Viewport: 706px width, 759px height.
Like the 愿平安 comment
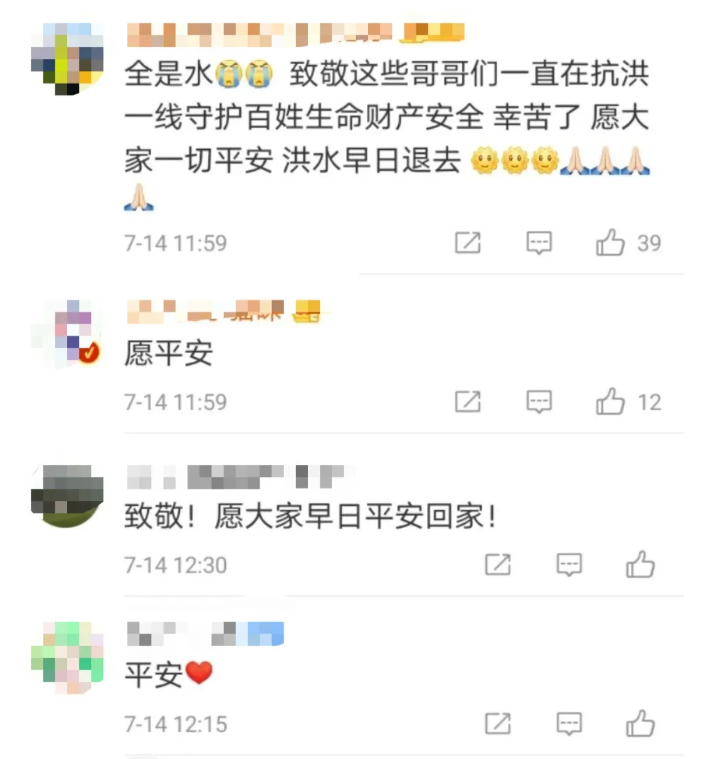(x=611, y=402)
